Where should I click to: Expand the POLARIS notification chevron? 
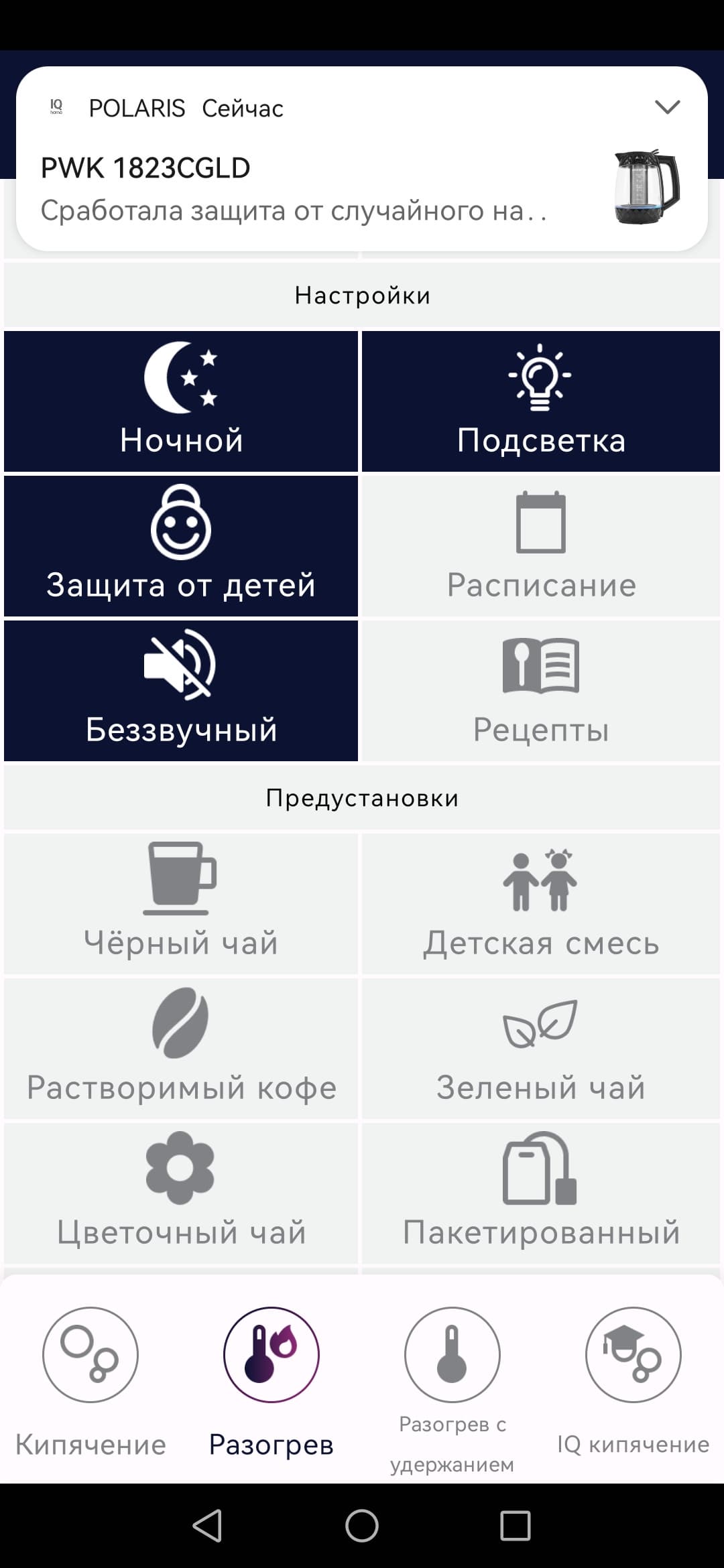[667, 107]
